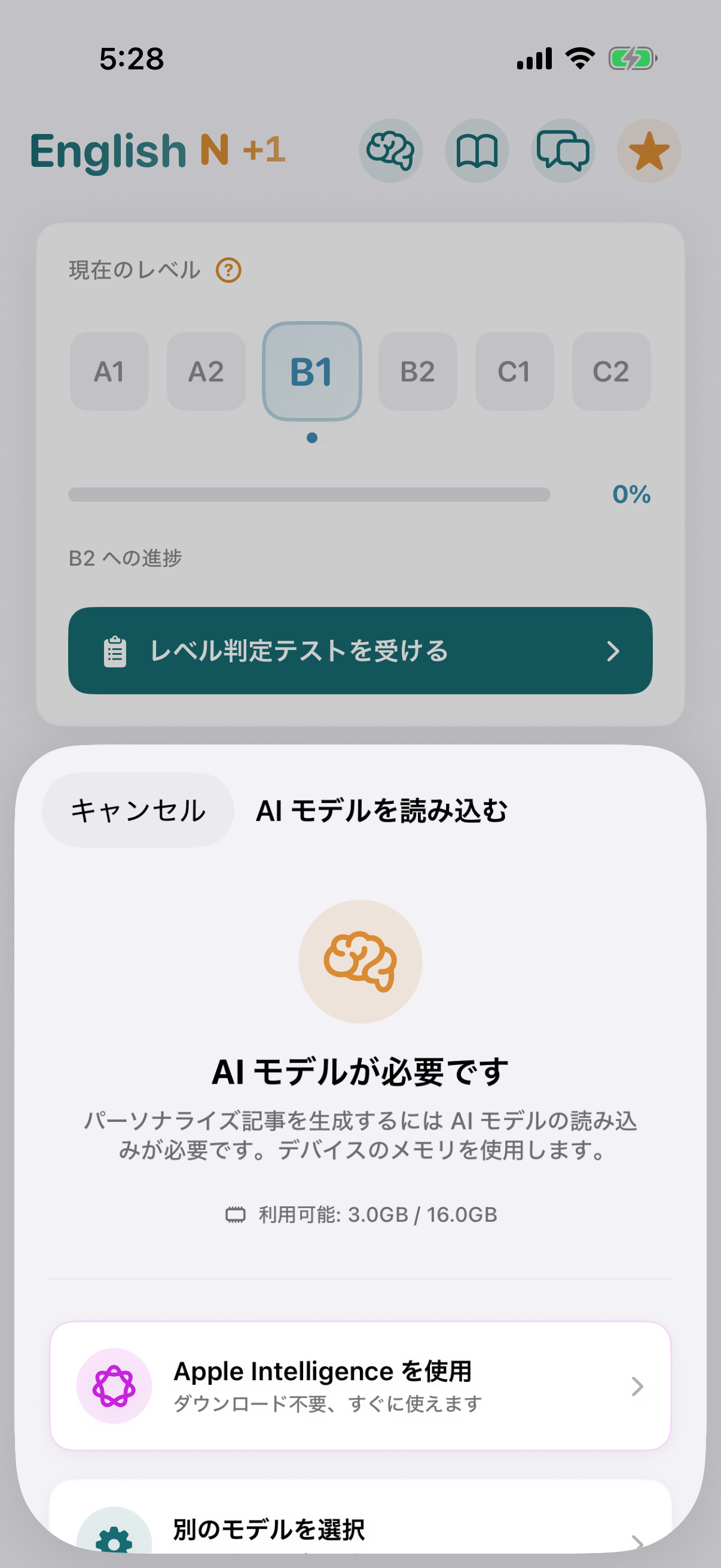Select level A1
Viewport: 721px width, 1568px height.
109,372
